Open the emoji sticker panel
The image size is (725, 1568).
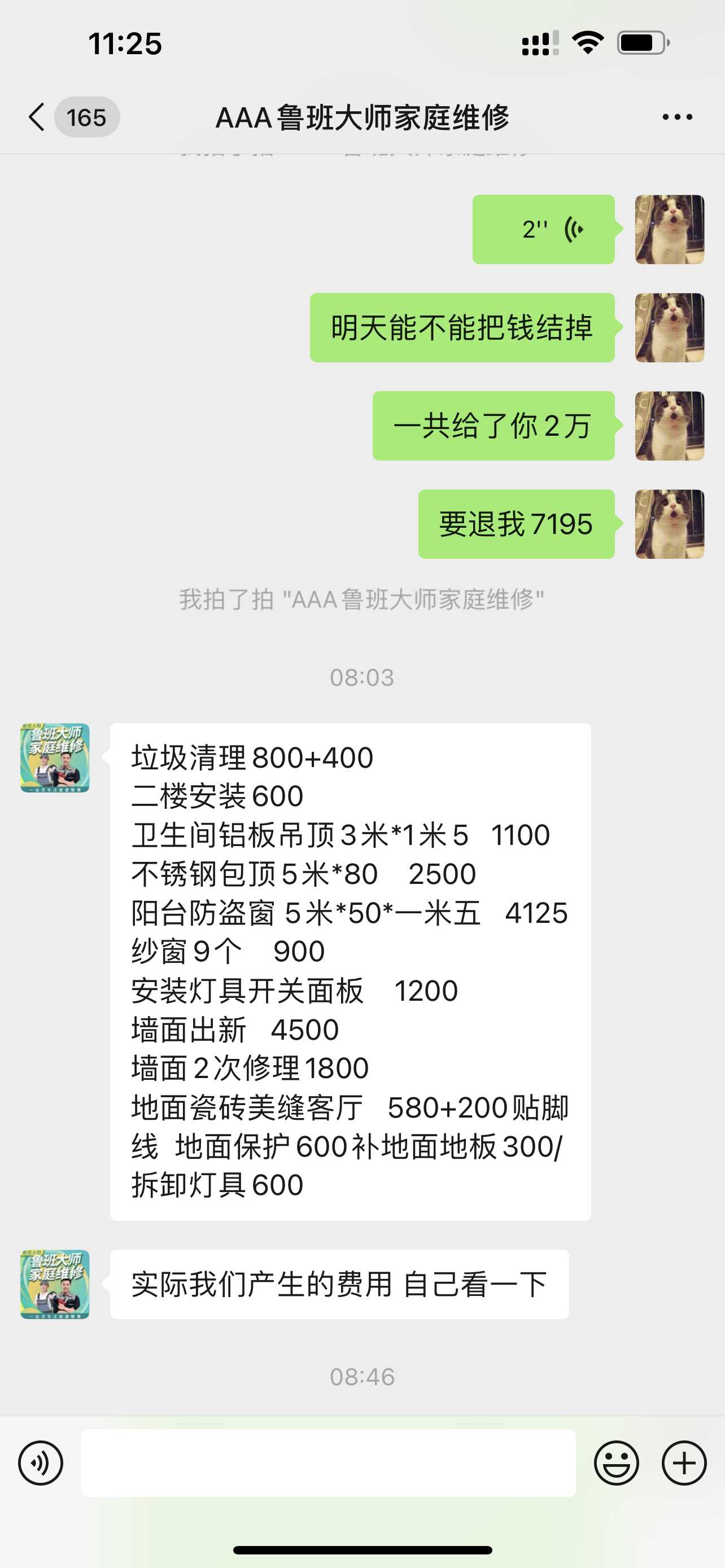[616, 1462]
